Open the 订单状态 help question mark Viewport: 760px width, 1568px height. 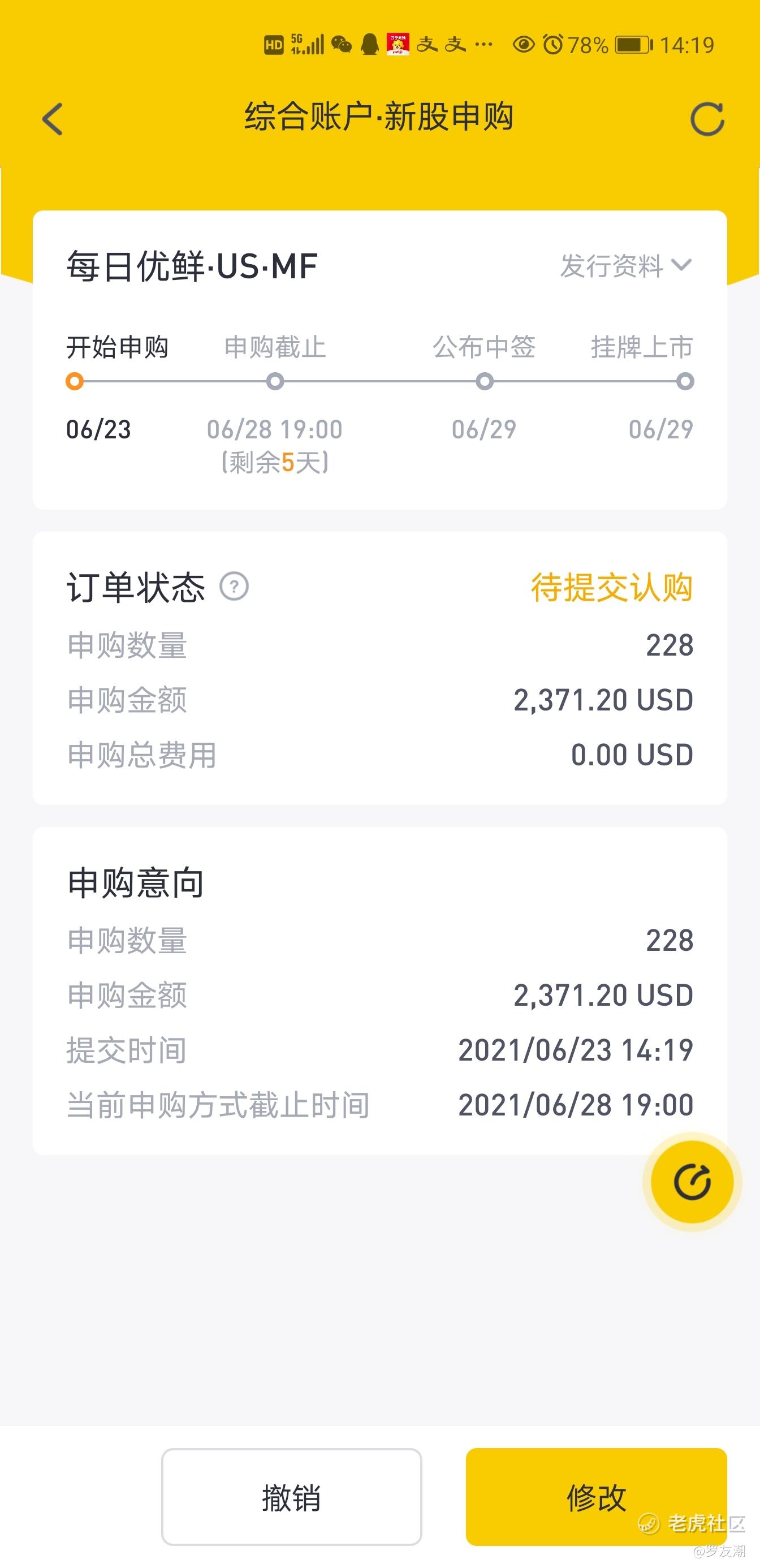click(234, 587)
